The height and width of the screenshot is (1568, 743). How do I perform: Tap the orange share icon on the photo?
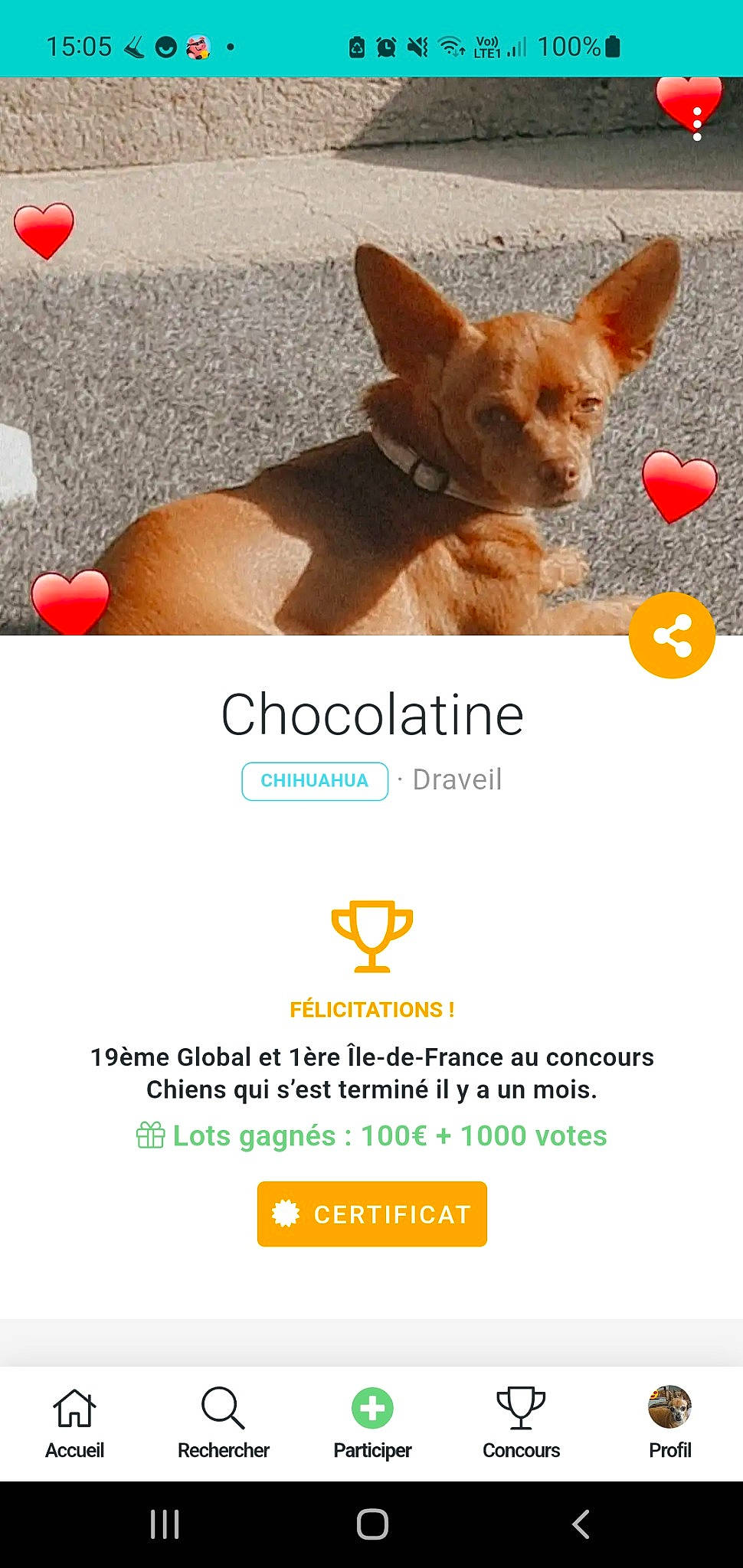click(x=671, y=635)
